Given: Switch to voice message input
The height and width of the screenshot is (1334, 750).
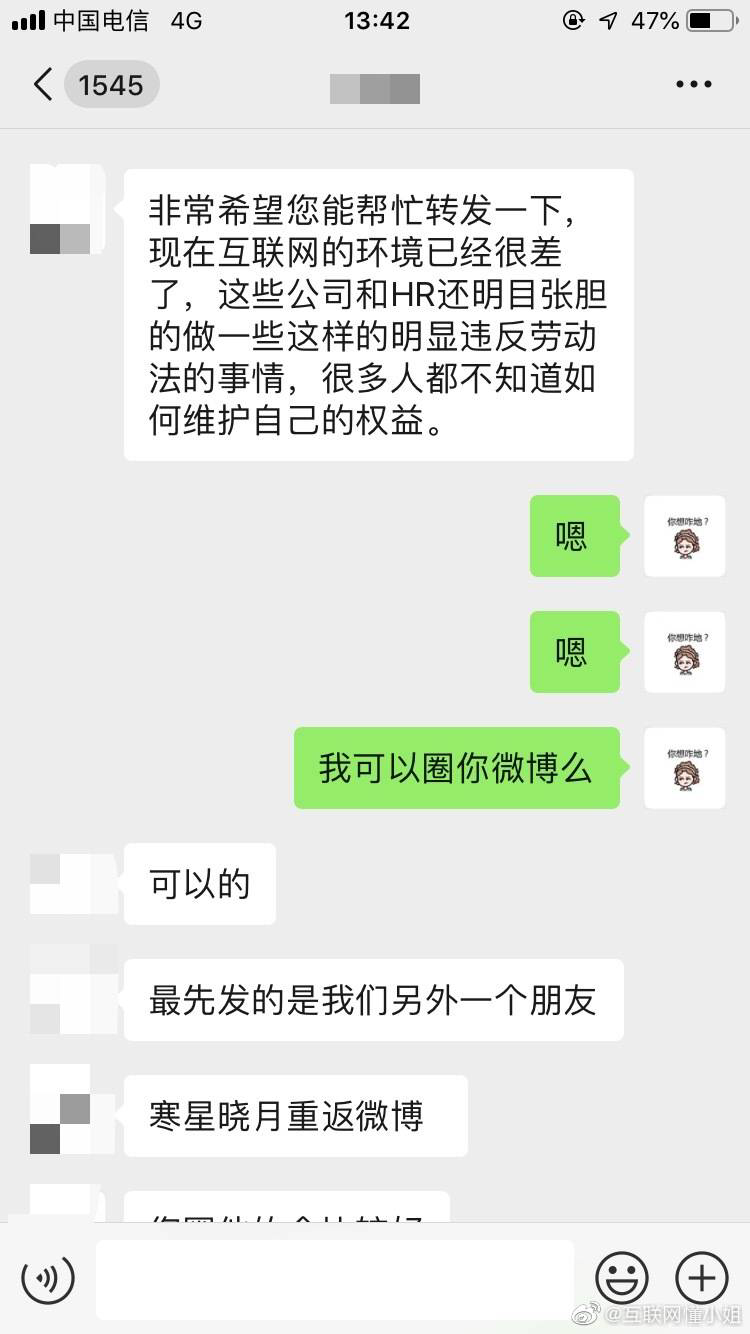Looking at the screenshot, I should click(48, 1277).
